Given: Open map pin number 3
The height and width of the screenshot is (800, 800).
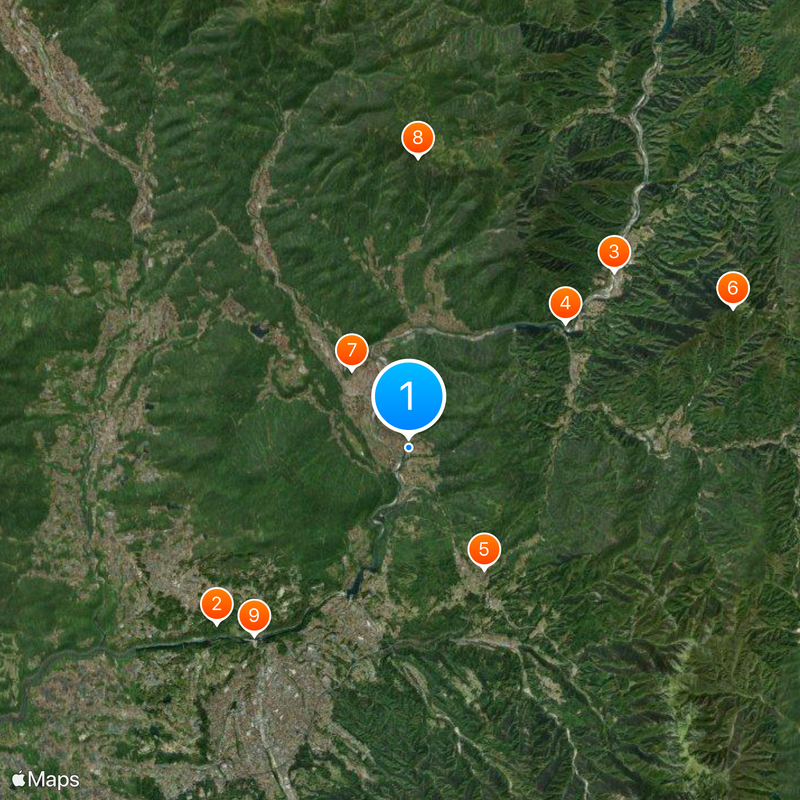Looking at the screenshot, I should (x=614, y=252).
